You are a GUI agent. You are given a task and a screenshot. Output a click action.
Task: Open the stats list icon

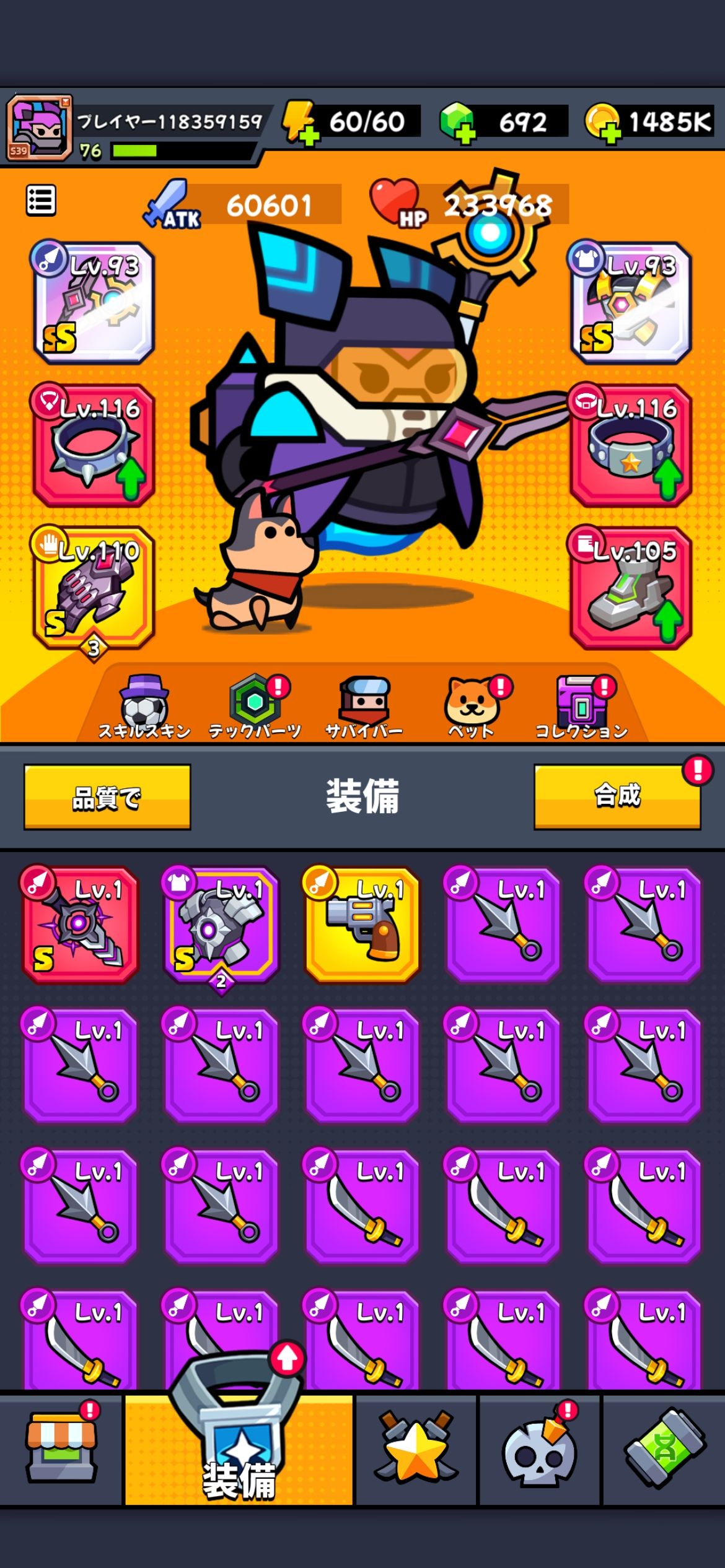41,201
